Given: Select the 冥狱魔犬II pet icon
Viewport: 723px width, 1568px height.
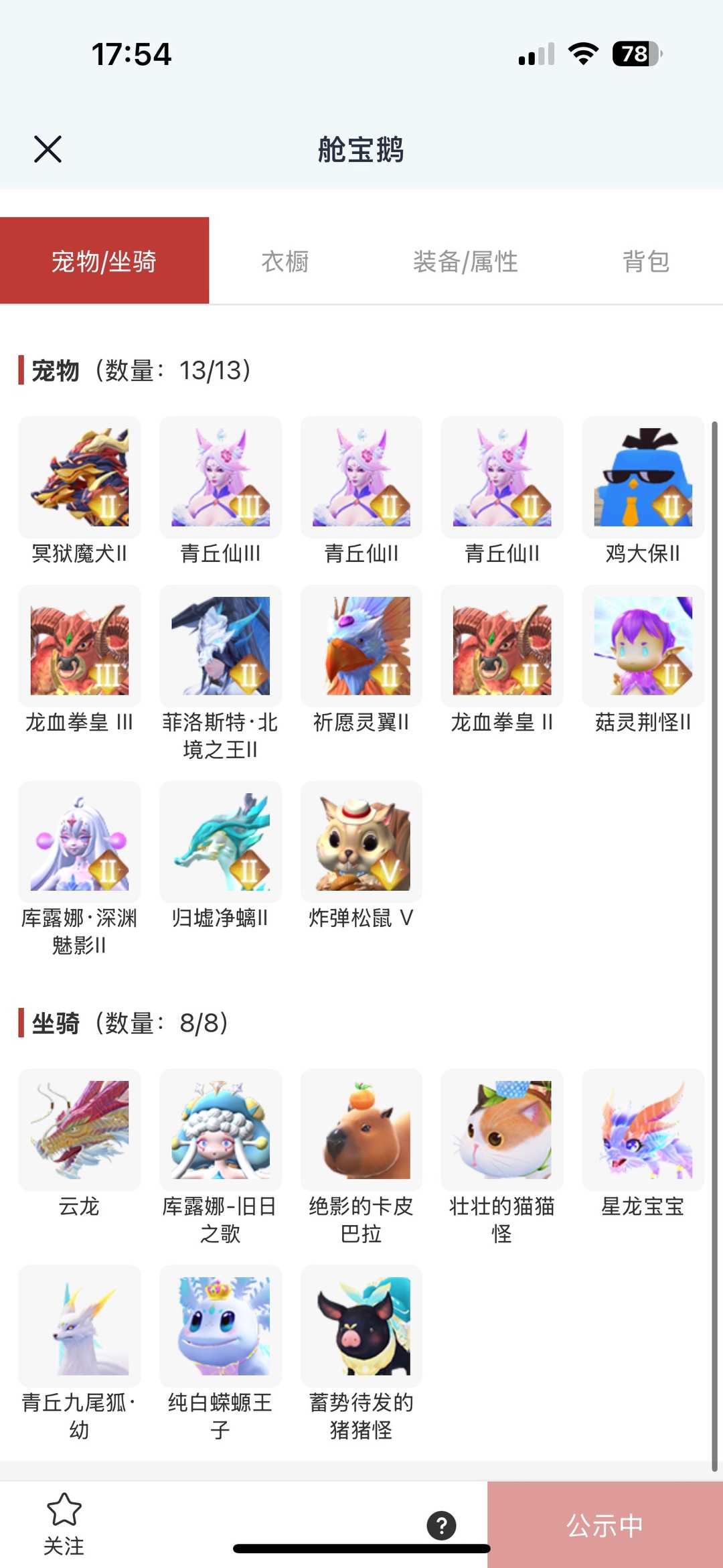Looking at the screenshot, I should pyautogui.click(x=79, y=477).
